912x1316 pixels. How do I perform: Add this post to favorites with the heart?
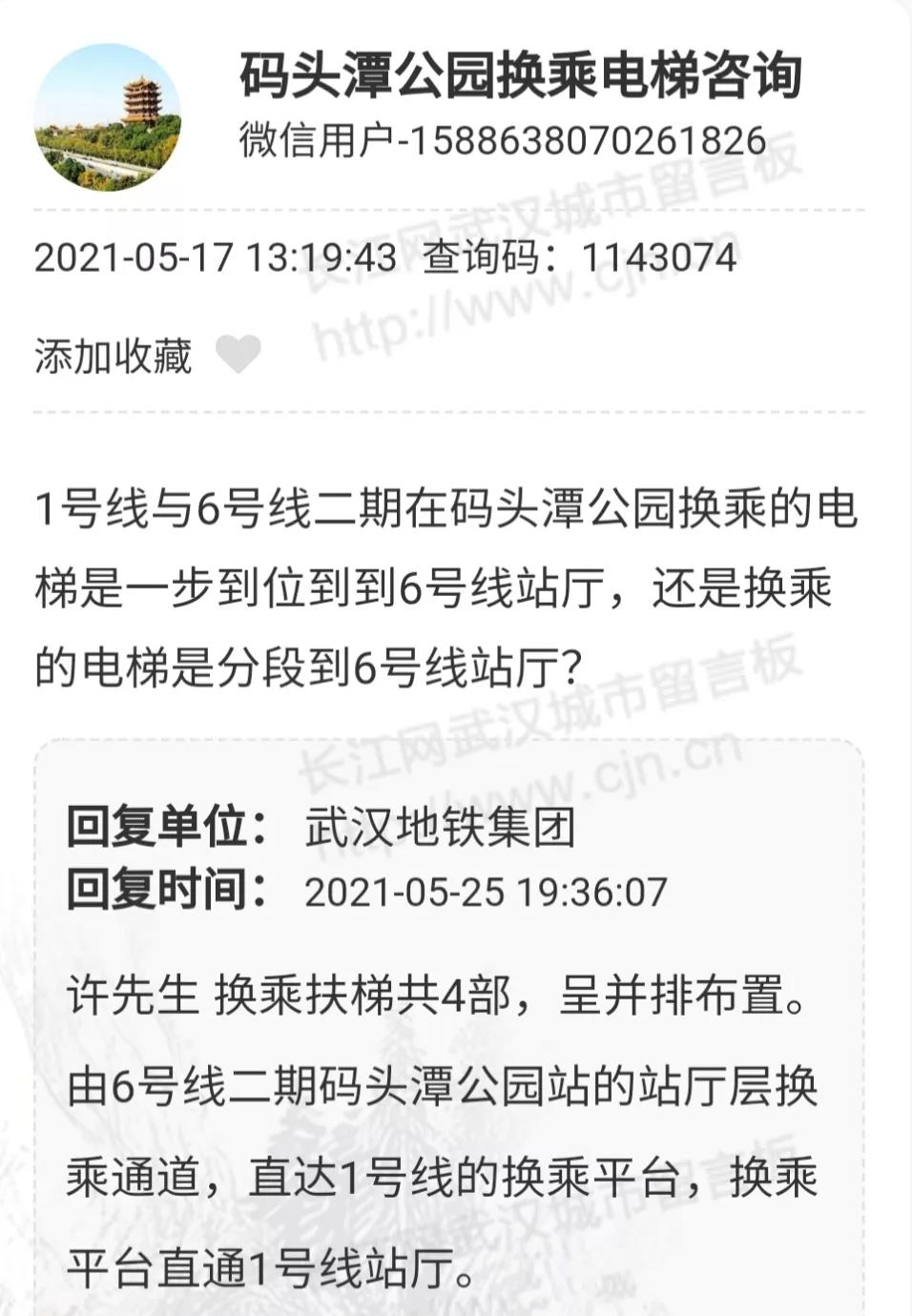238,355
